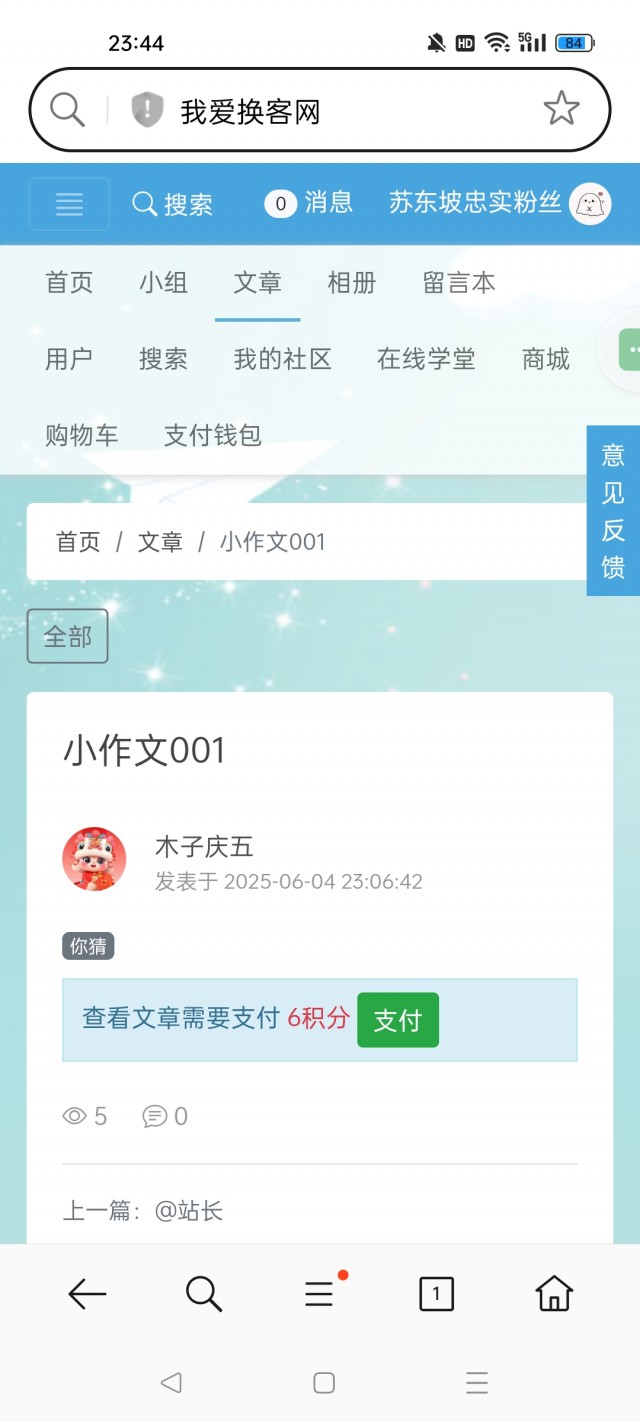Image resolution: width=640 pixels, height=1422 pixels.
Task: Open the 商城 tab
Action: click(x=545, y=359)
